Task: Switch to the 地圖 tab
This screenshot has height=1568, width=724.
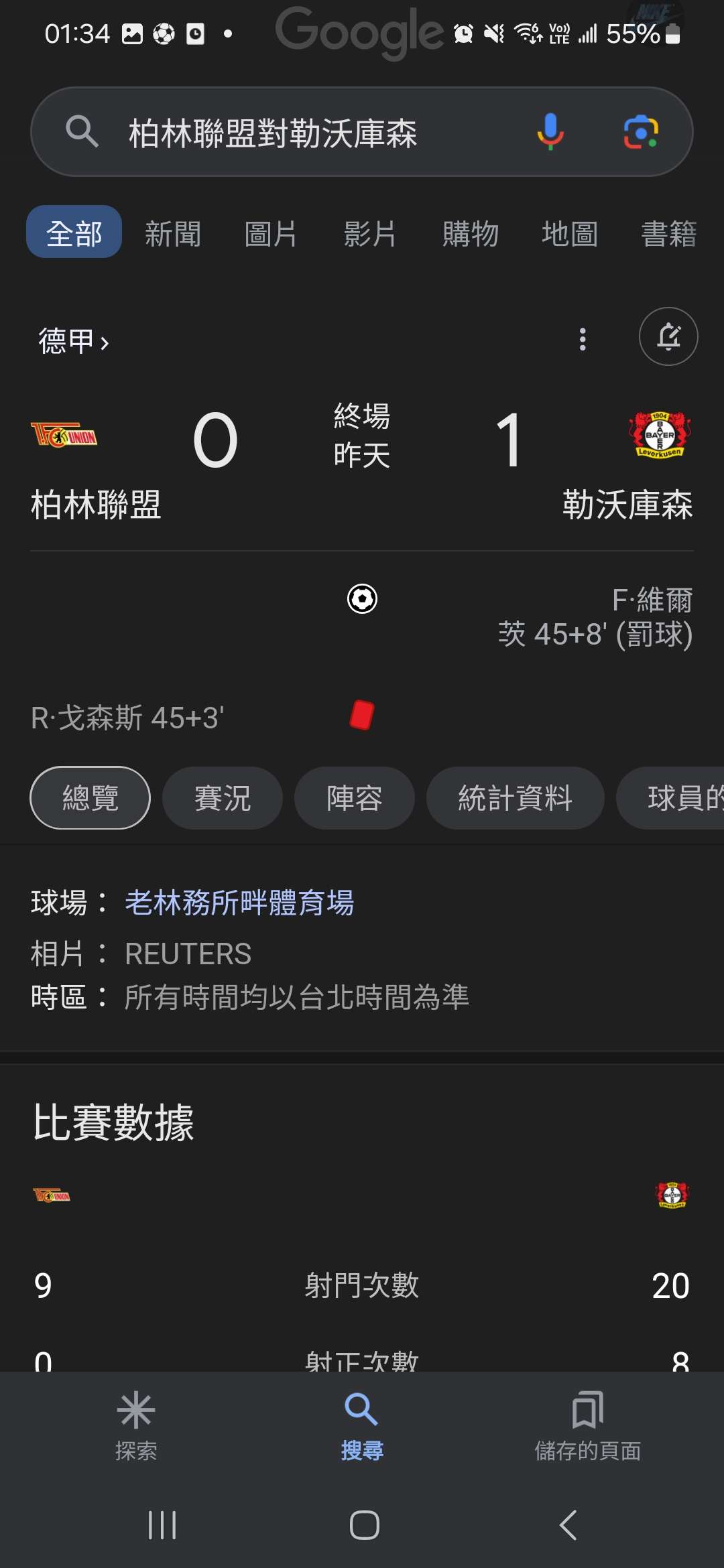Action: [x=570, y=234]
